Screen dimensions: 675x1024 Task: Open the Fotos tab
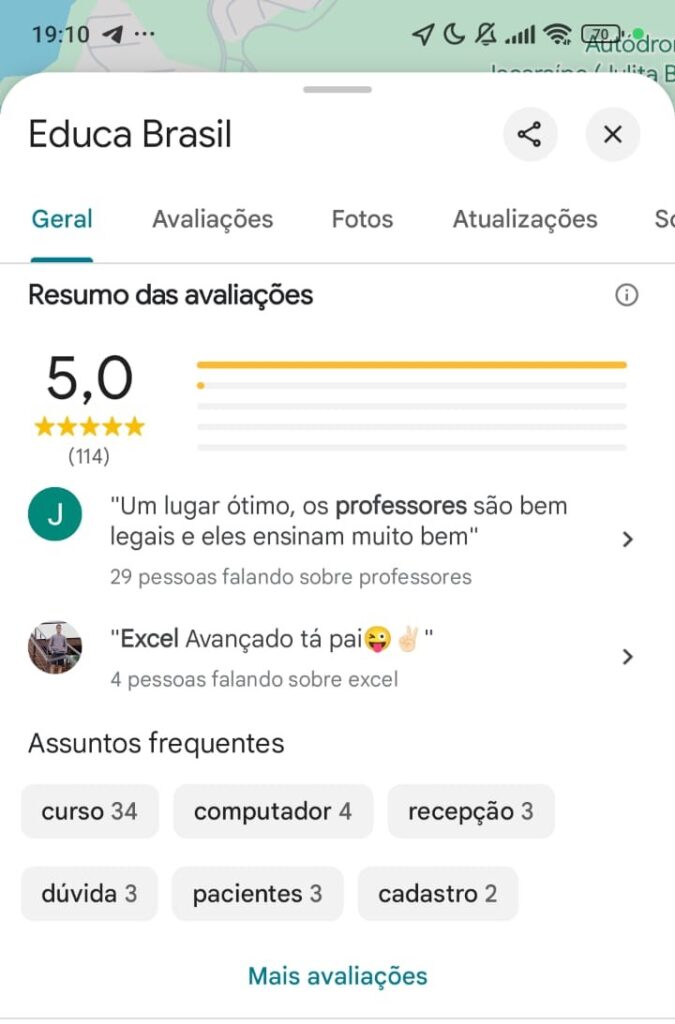(362, 219)
